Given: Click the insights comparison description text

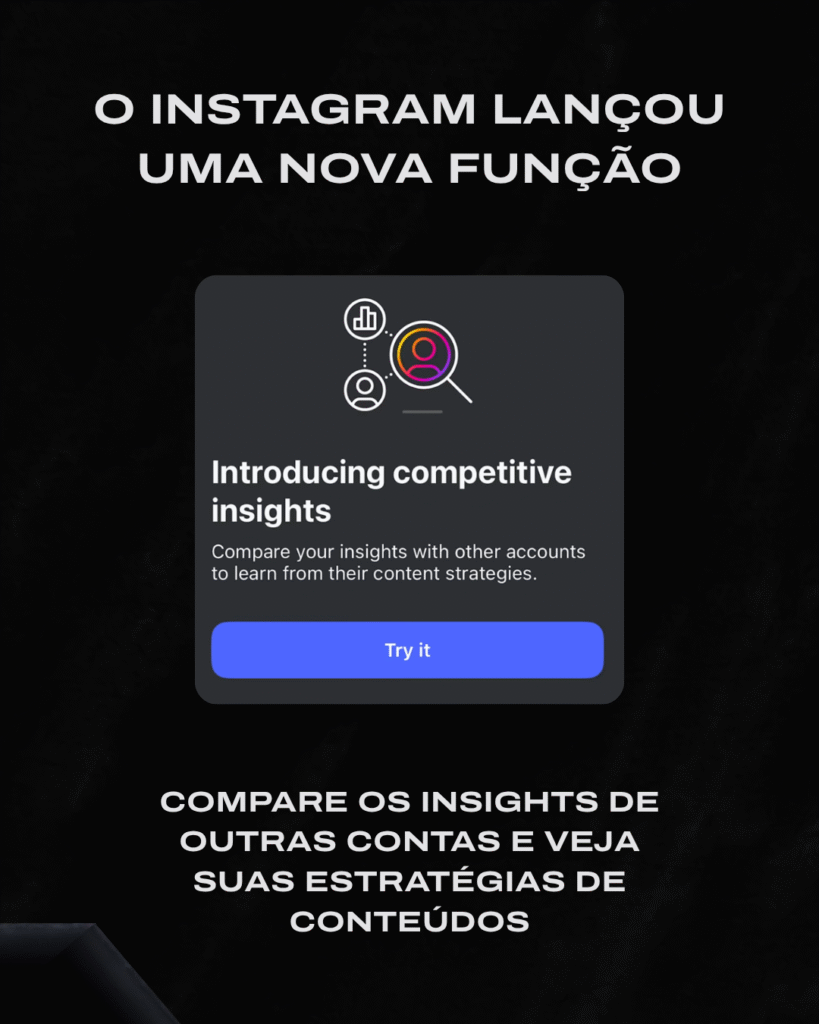Looking at the screenshot, I should (x=398, y=562).
